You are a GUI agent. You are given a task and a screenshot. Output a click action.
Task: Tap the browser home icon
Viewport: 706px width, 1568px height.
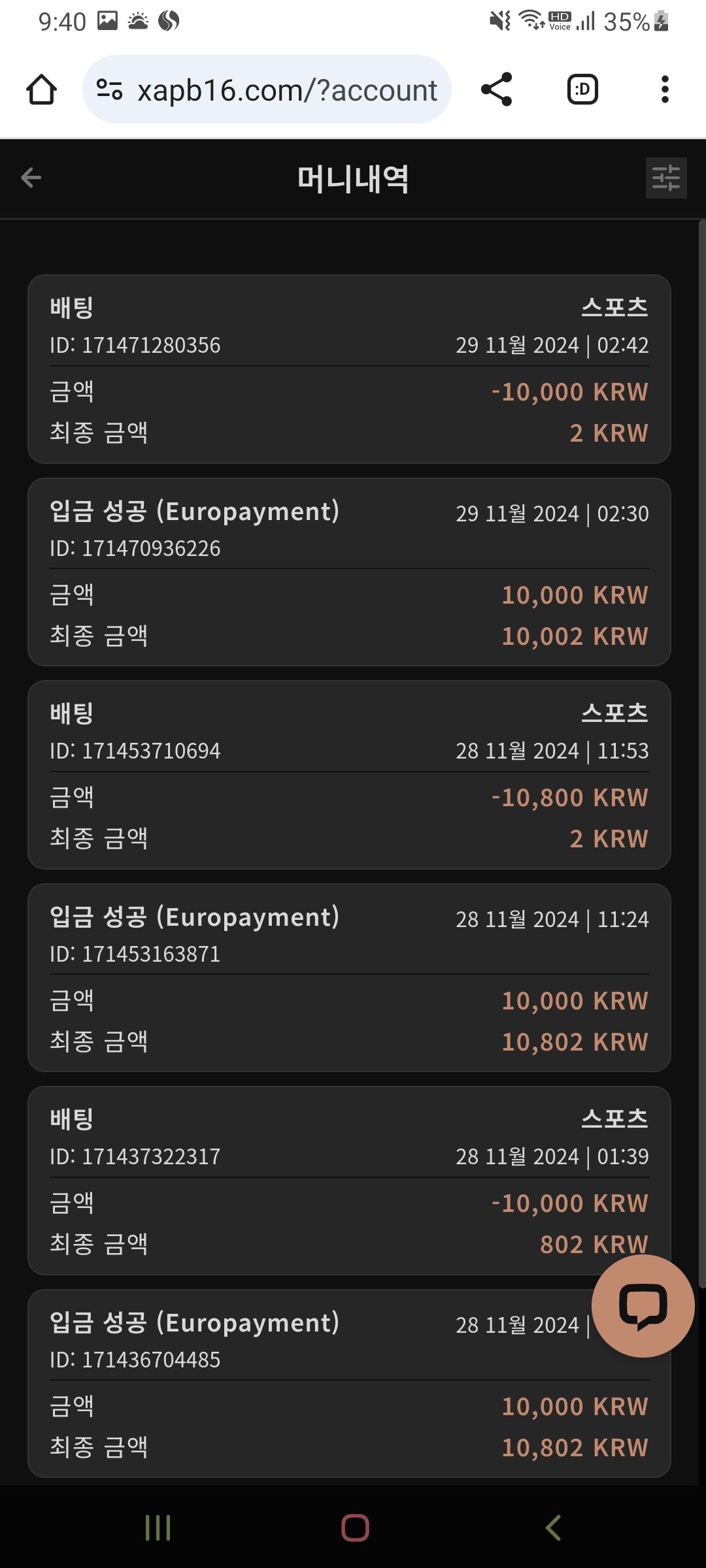pyautogui.click(x=41, y=90)
